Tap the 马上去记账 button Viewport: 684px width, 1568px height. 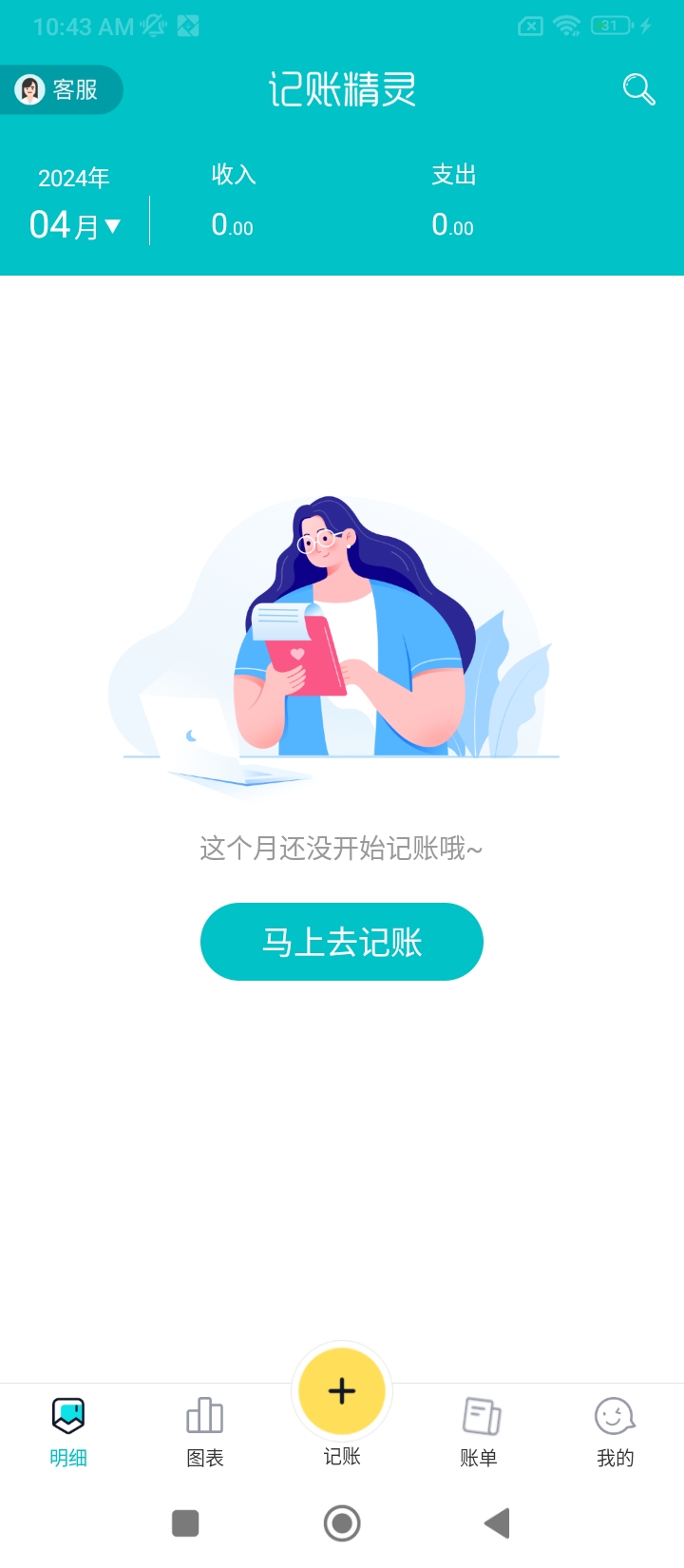click(342, 942)
